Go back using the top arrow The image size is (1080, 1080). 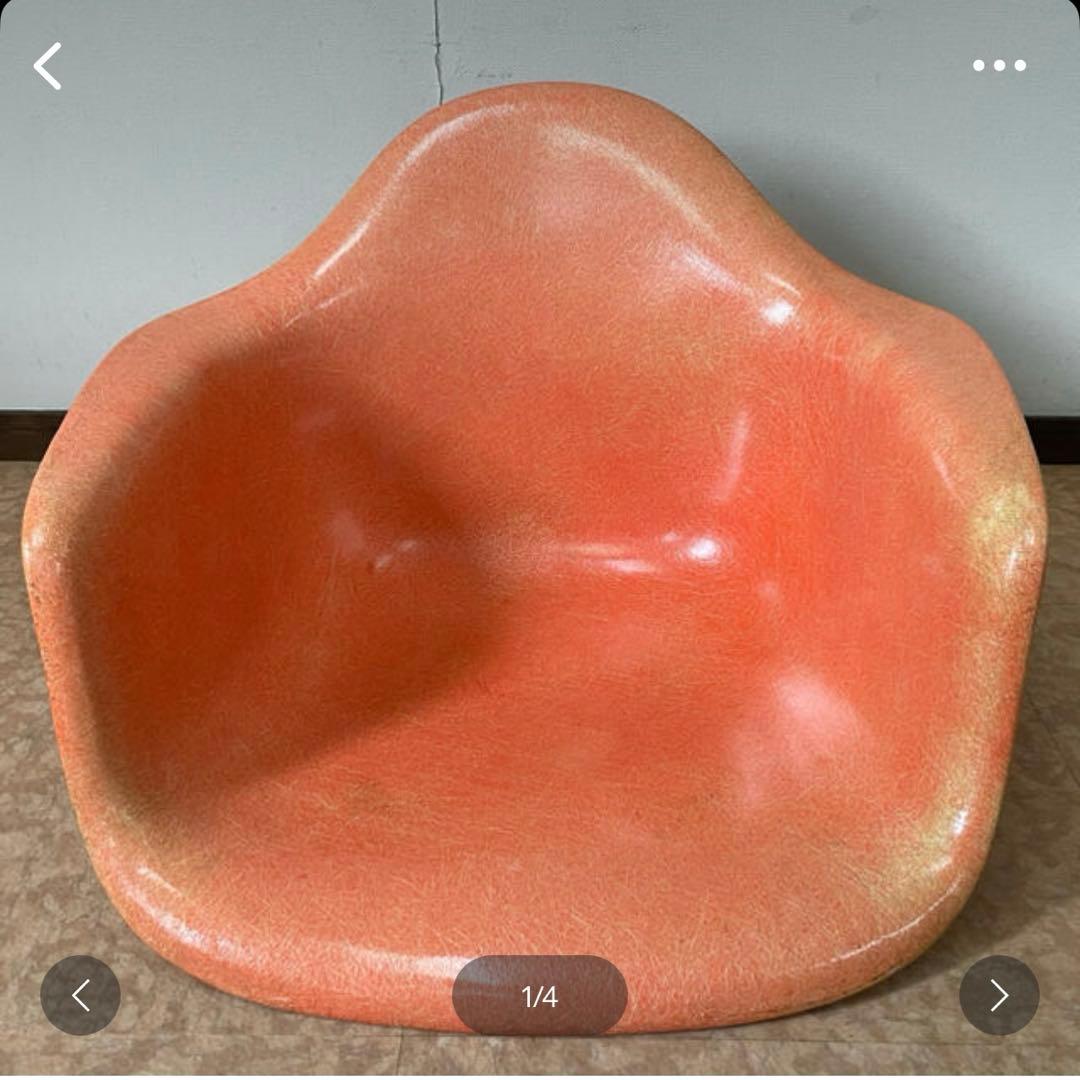point(47,66)
